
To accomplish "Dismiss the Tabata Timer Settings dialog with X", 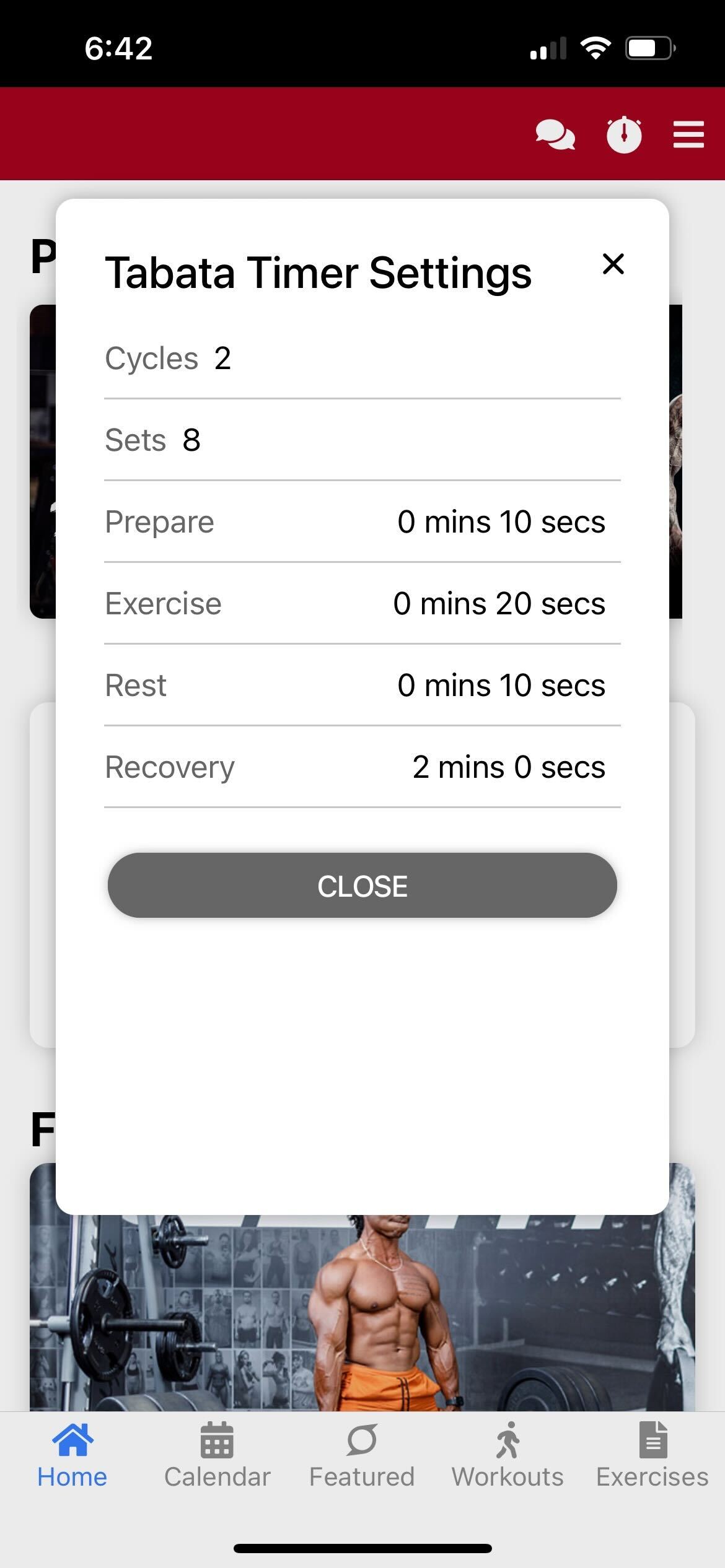I will (613, 264).
